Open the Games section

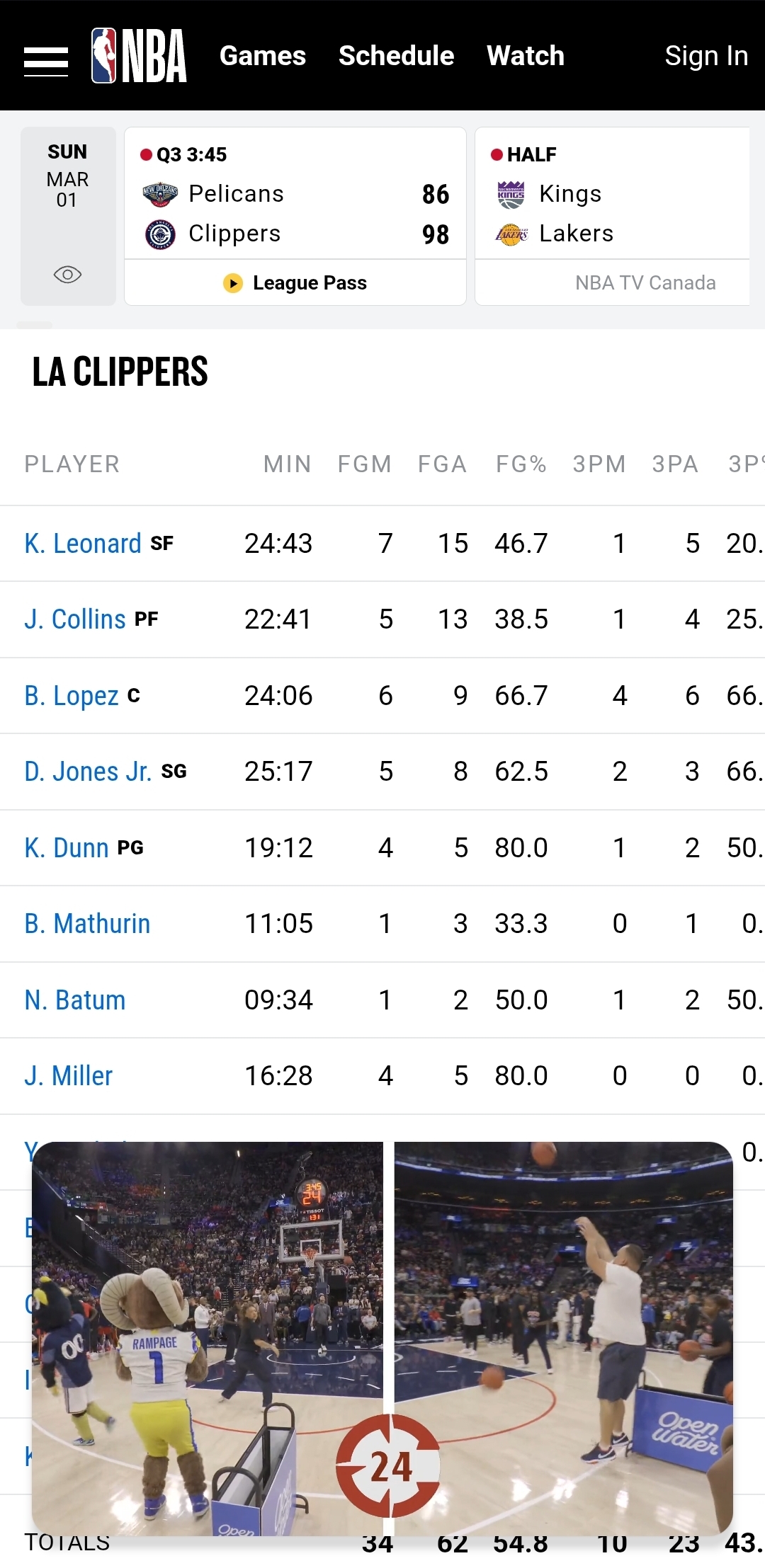click(x=262, y=56)
